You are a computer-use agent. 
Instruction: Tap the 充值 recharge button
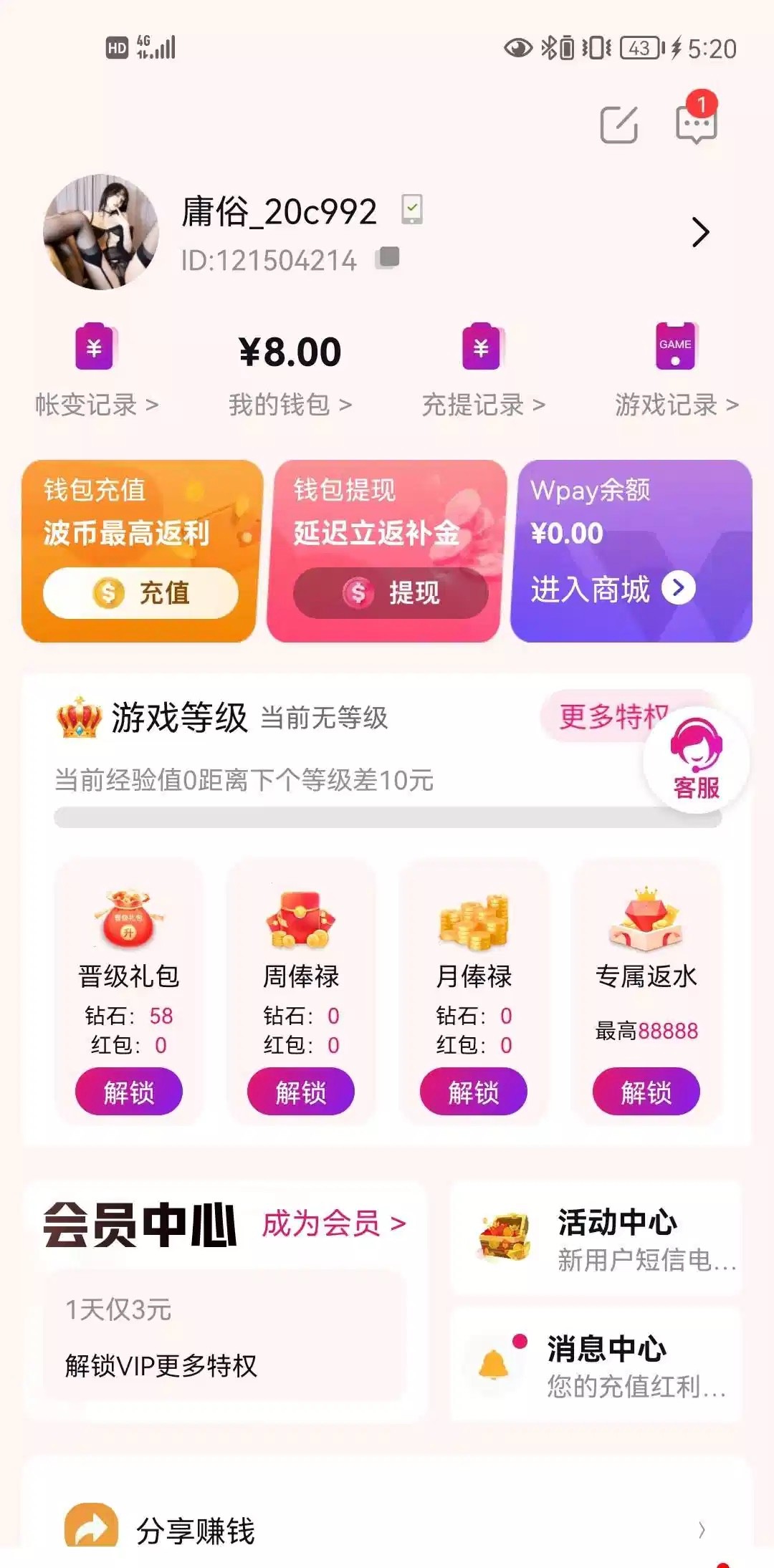point(140,592)
